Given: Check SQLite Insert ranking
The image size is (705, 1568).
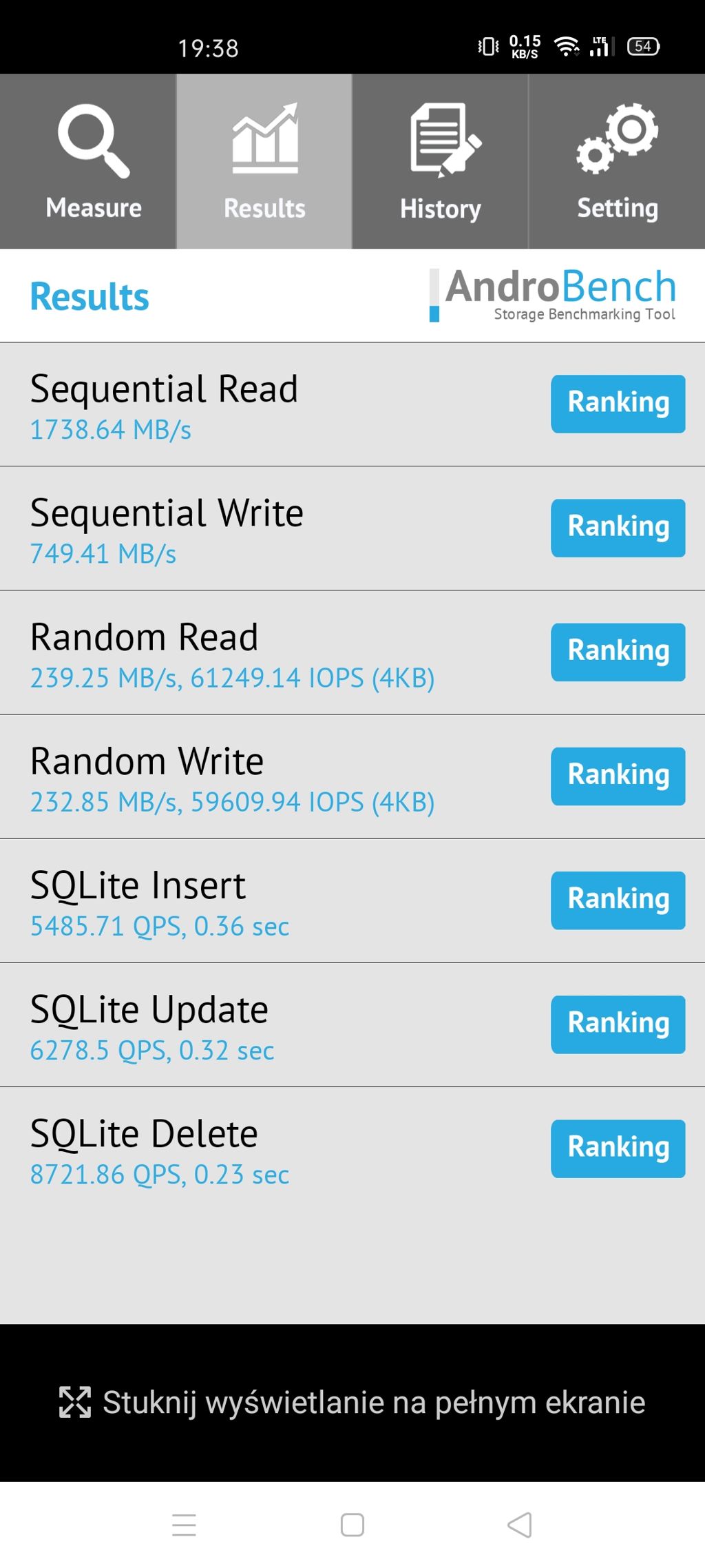Looking at the screenshot, I should point(618,900).
